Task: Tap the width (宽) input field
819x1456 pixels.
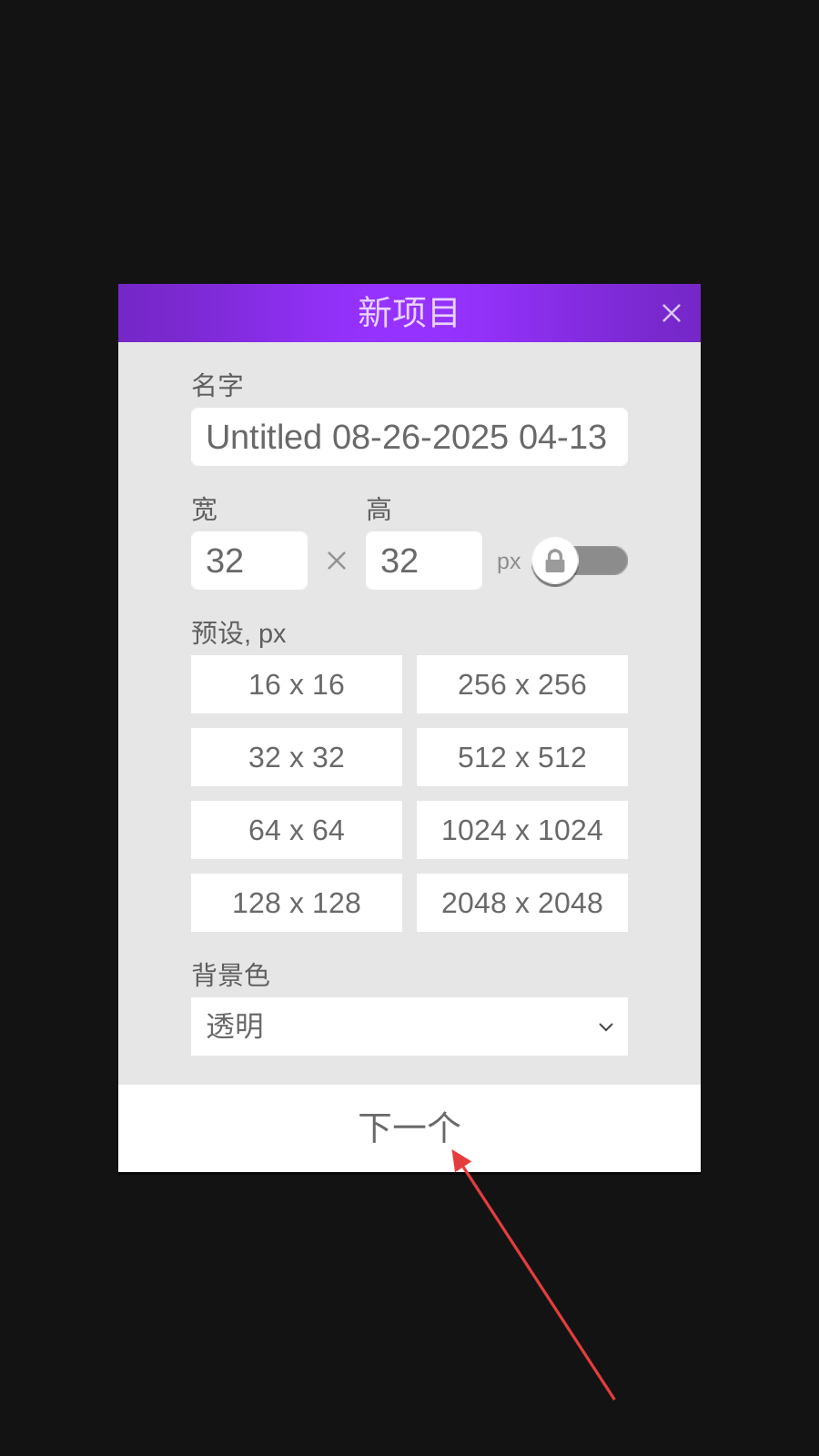Action: [249, 561]
